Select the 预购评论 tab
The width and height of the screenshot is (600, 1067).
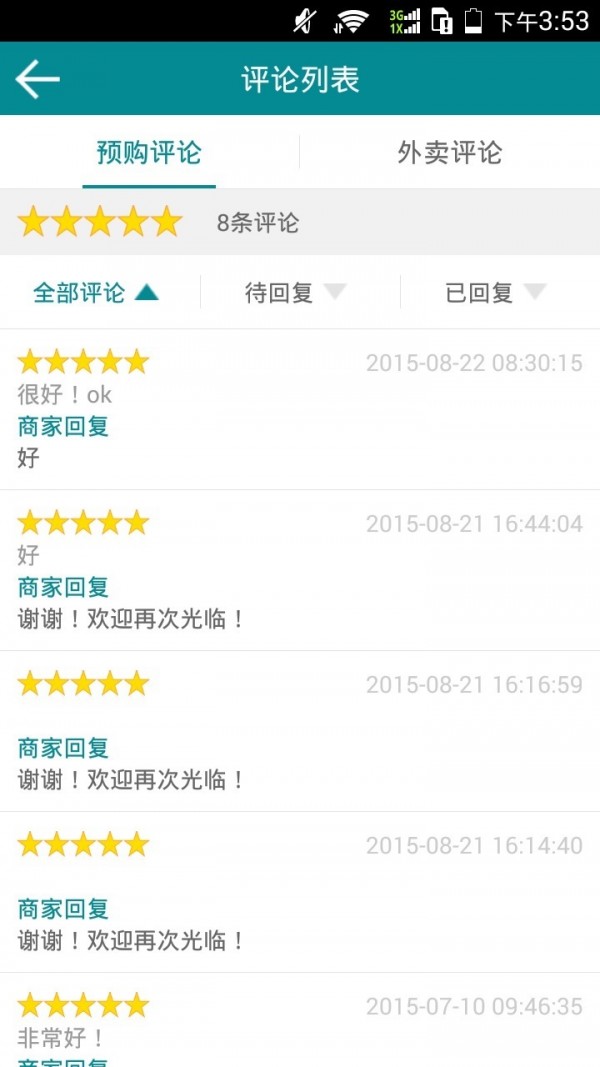point(149,153)
